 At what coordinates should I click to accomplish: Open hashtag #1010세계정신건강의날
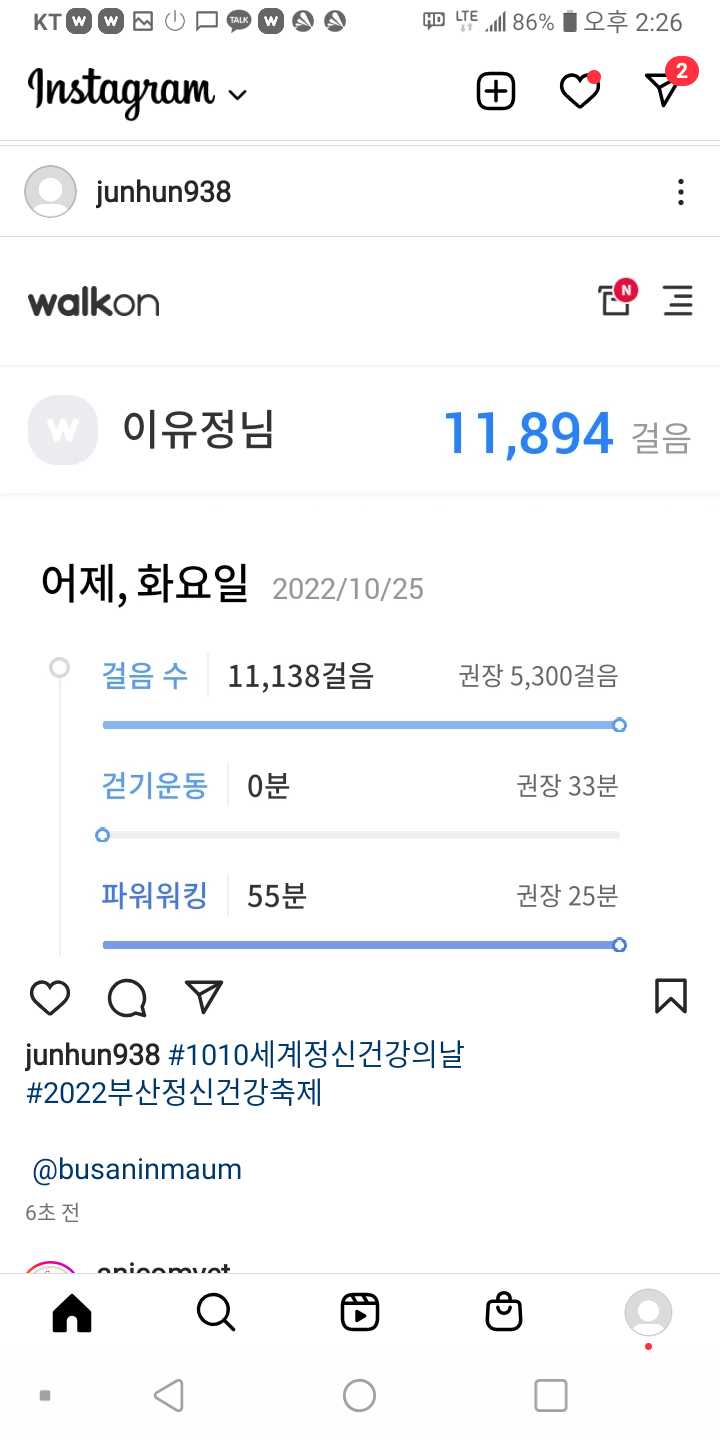(x=316, y=1054)
